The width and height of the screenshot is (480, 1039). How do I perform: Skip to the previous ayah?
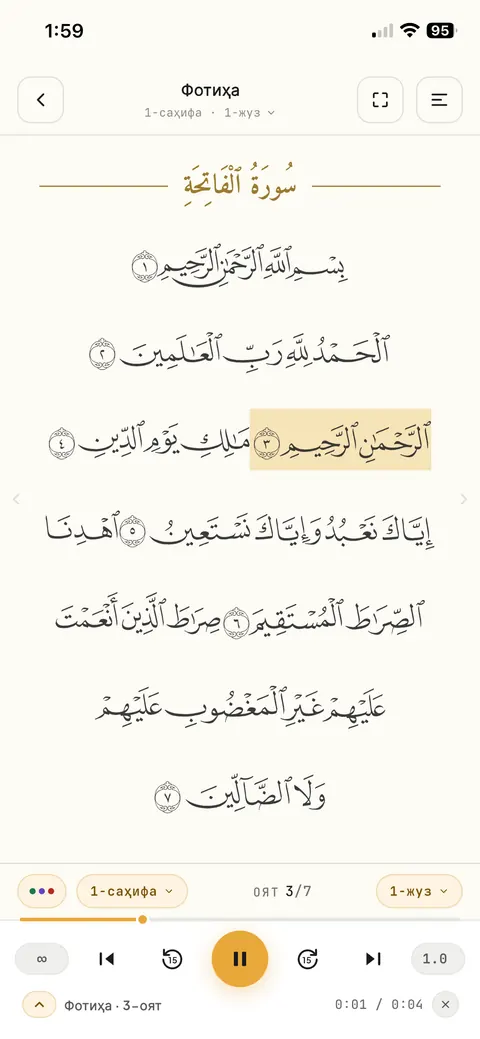(x=106, y=959)
